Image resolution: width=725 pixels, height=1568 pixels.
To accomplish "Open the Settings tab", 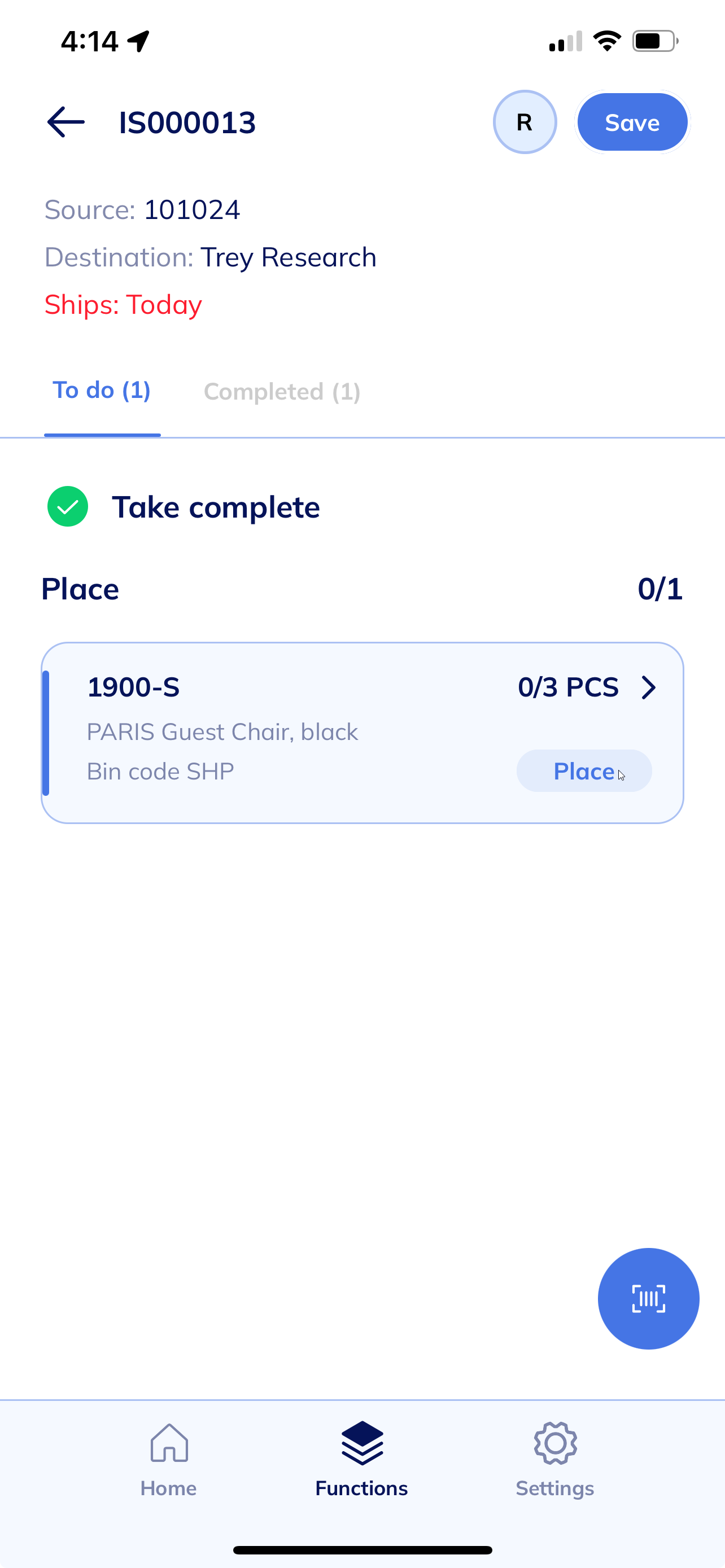I will click(554, 1459).
